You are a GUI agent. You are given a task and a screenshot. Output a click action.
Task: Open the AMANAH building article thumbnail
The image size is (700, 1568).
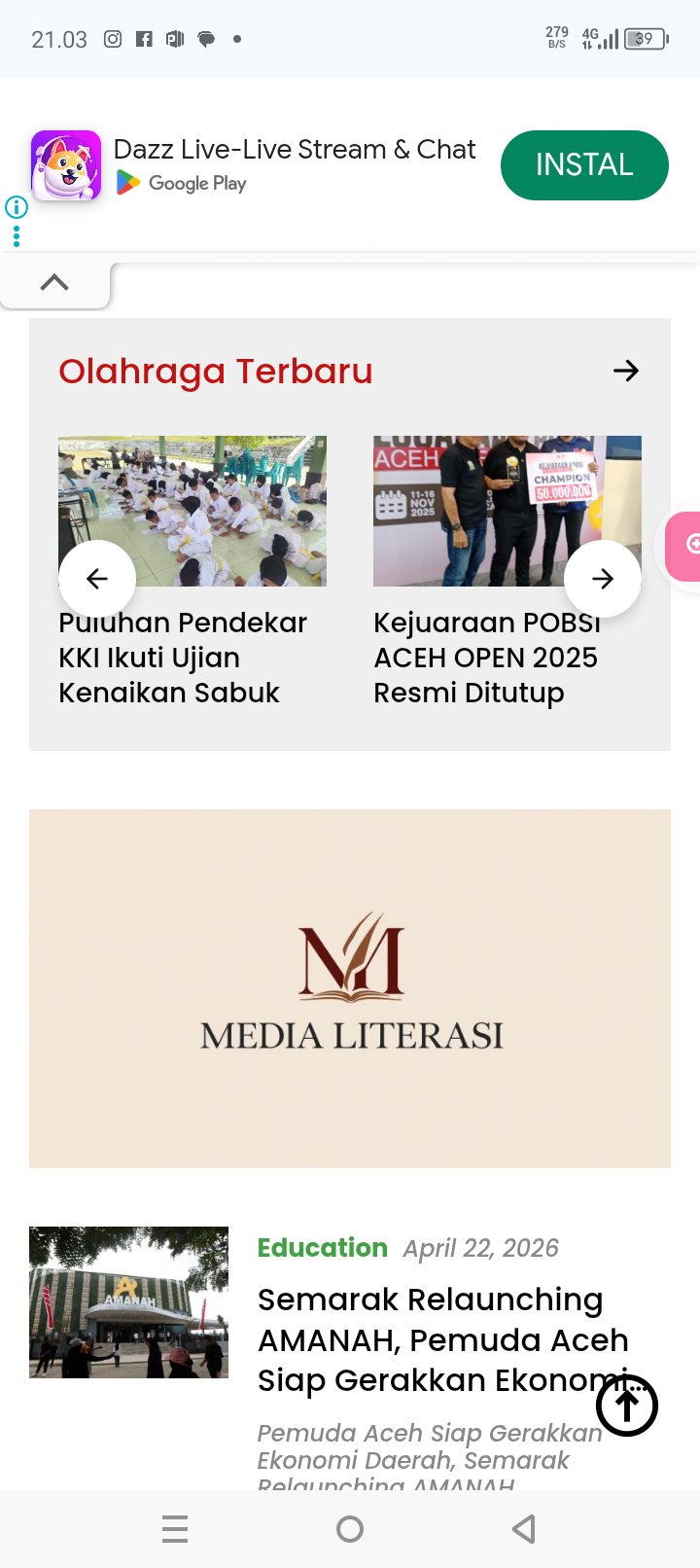click(128, 1302)
